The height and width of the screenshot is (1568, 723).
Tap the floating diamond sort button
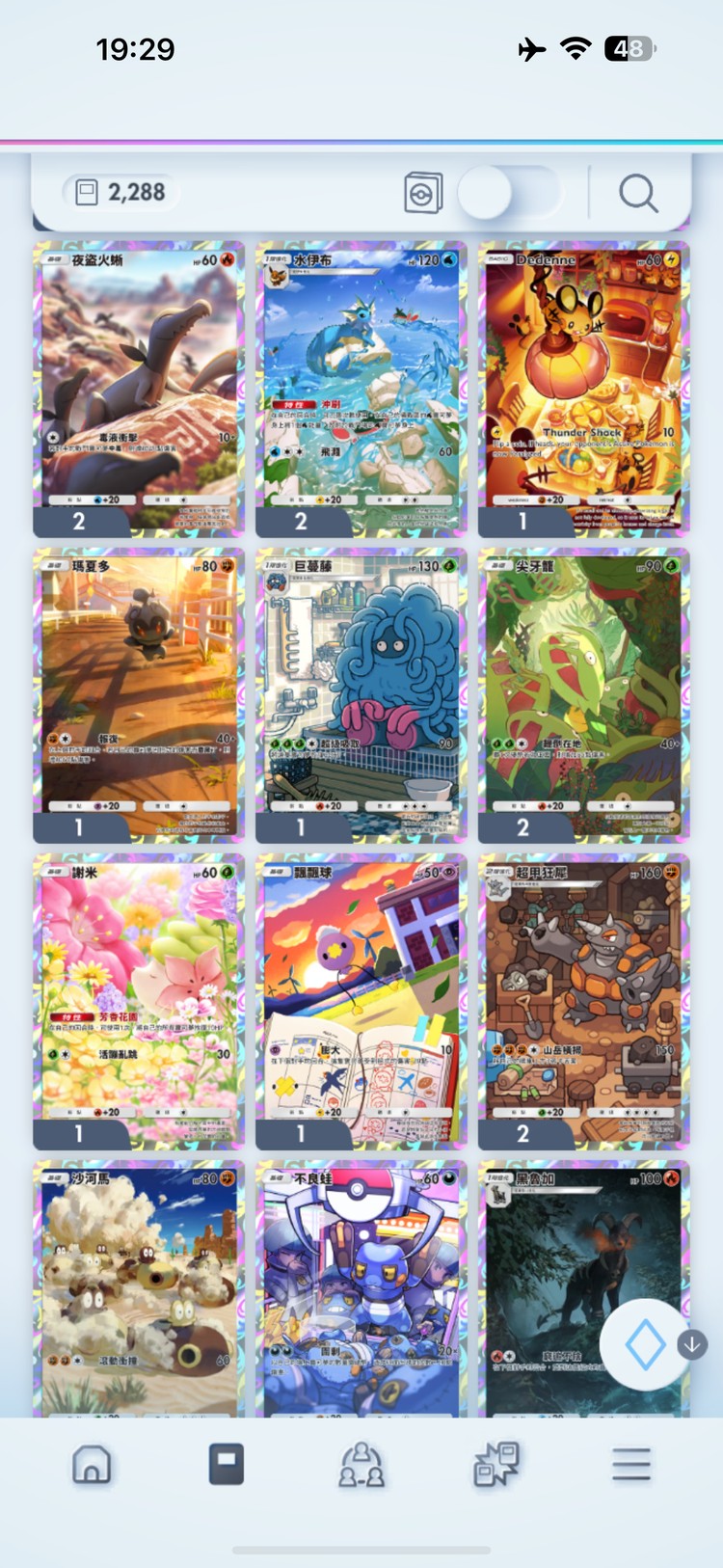pos(645,1344)
